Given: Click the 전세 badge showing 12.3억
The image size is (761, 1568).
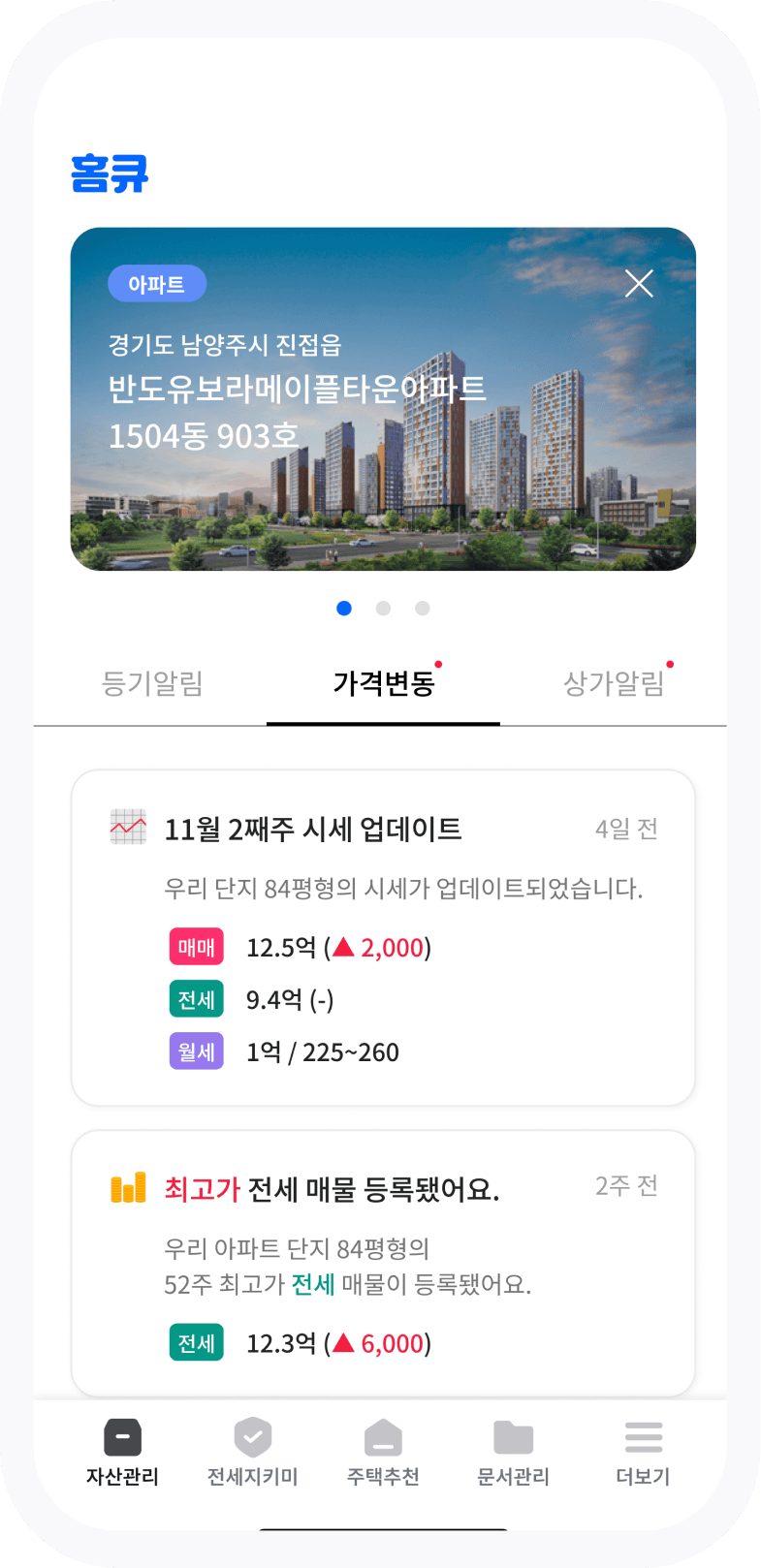Looking at the screenshot, I should pyautogui.click(x=197, y=1343).
